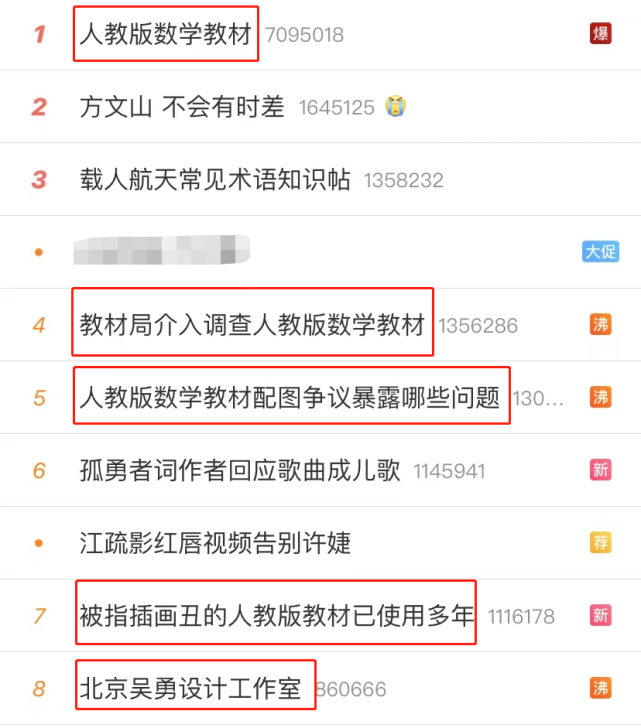Select the recommended 江疏影红唇视频告别许婕 entry
Image resolution: width=641 pixels, height=728 pixels.
[215, 543]
